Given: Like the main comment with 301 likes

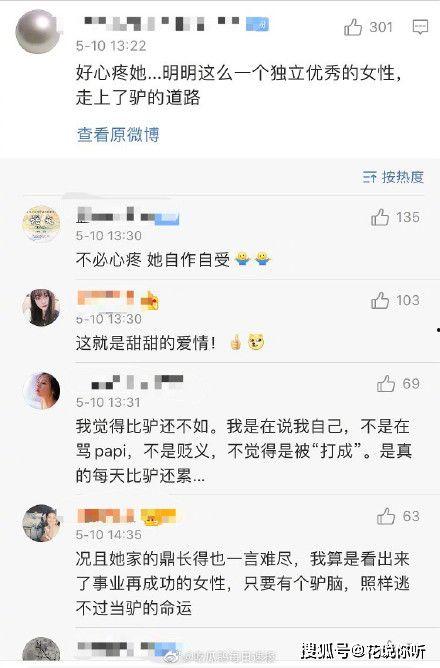Looking at the screenshot, I should coord(353,27).
